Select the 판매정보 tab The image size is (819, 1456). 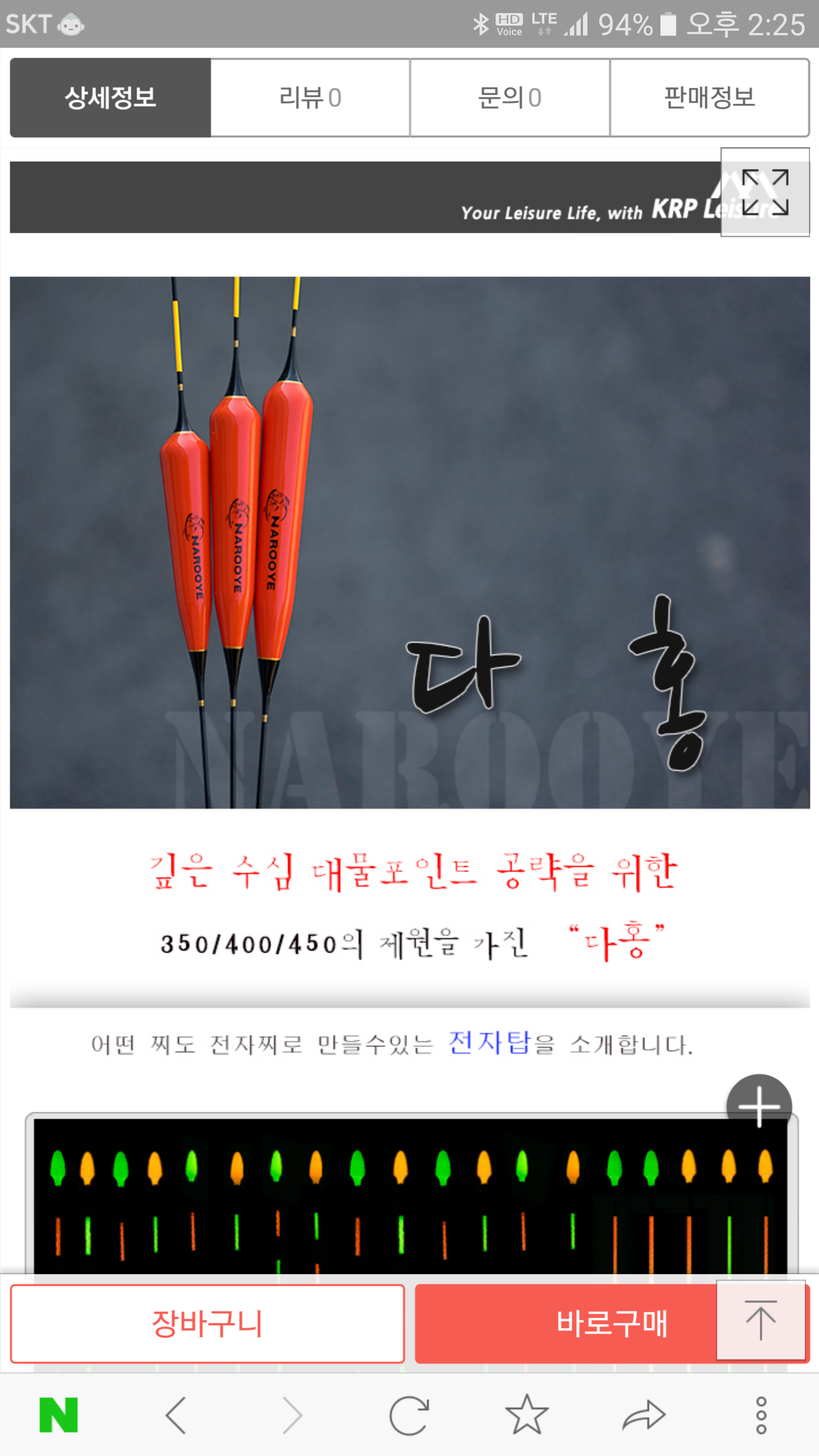[x=709, y=97]
